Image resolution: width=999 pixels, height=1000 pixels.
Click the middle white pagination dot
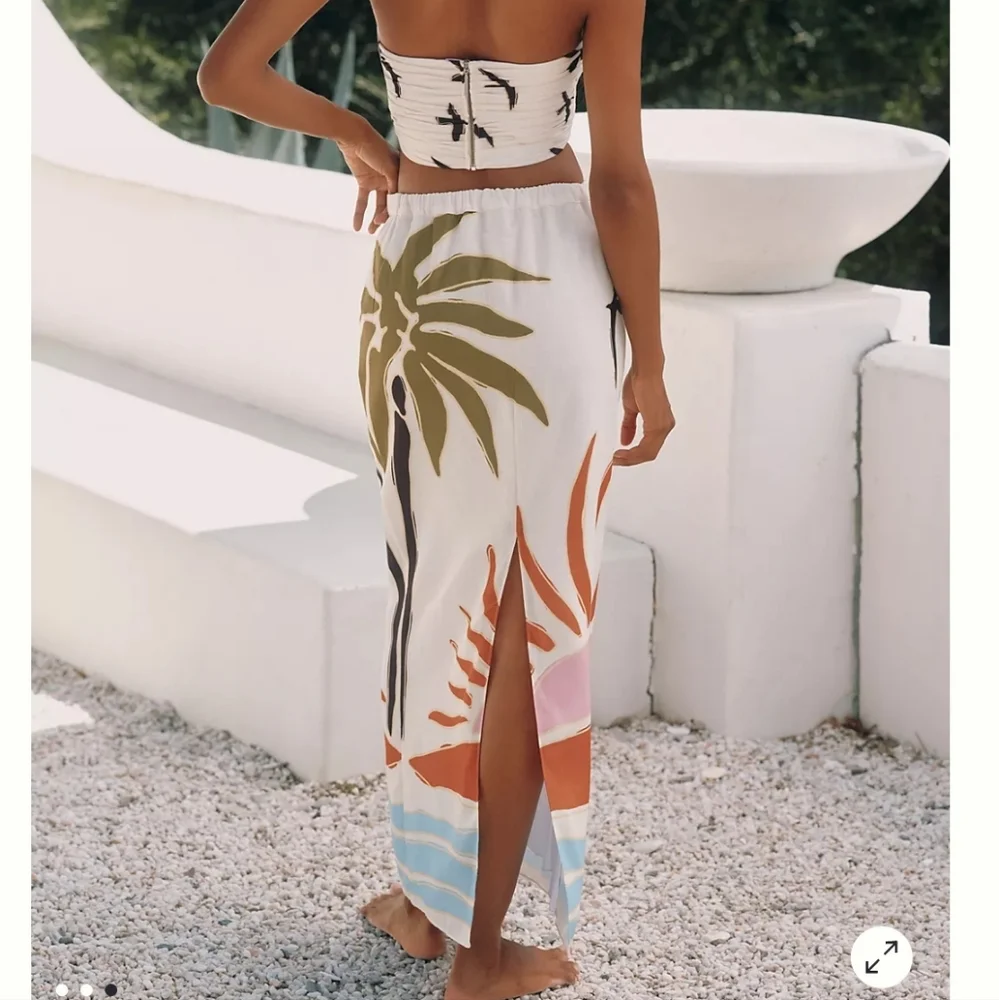tap(86, 990)
